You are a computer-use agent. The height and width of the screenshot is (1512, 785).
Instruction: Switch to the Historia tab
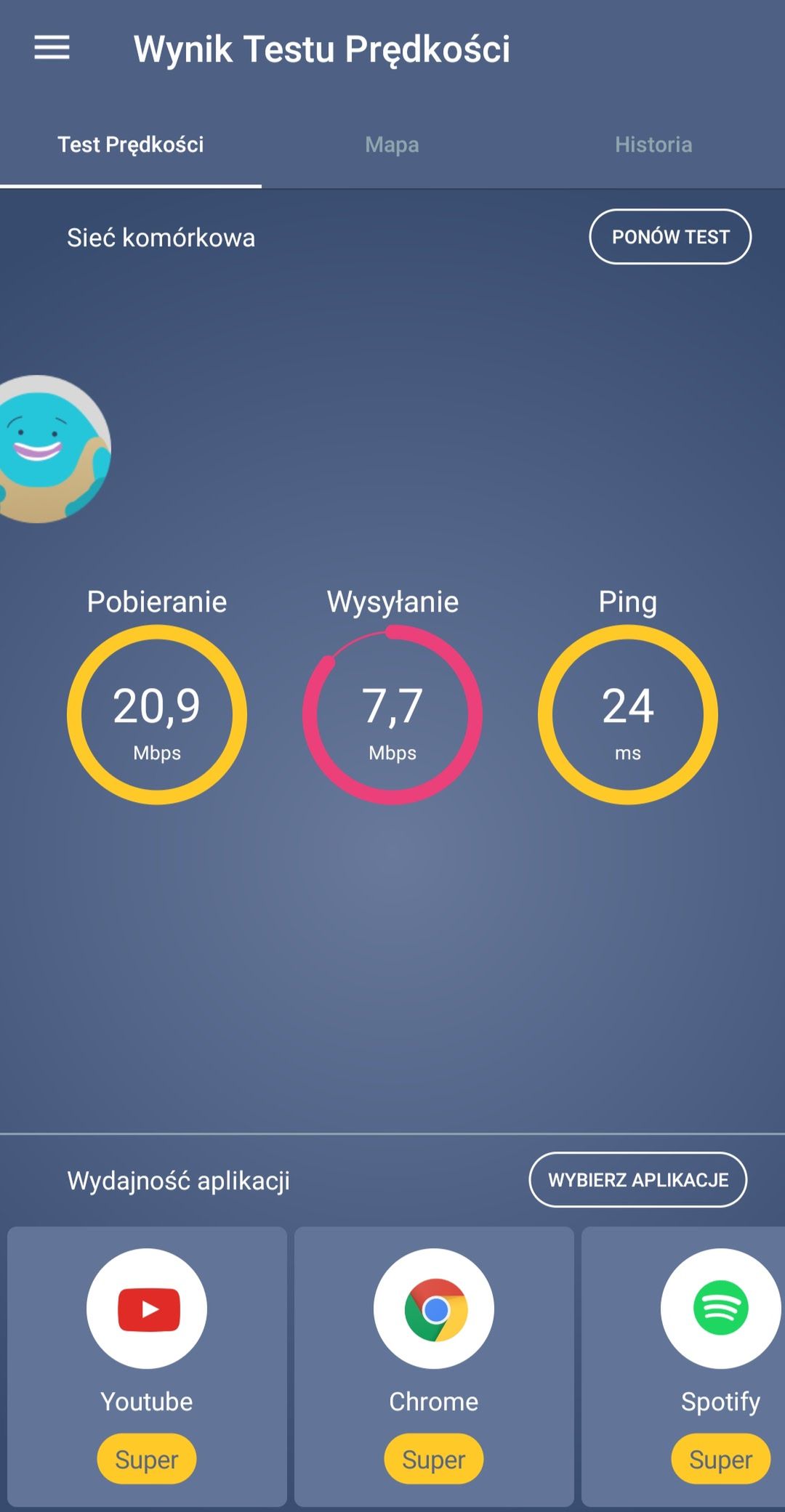click(653, 145)
